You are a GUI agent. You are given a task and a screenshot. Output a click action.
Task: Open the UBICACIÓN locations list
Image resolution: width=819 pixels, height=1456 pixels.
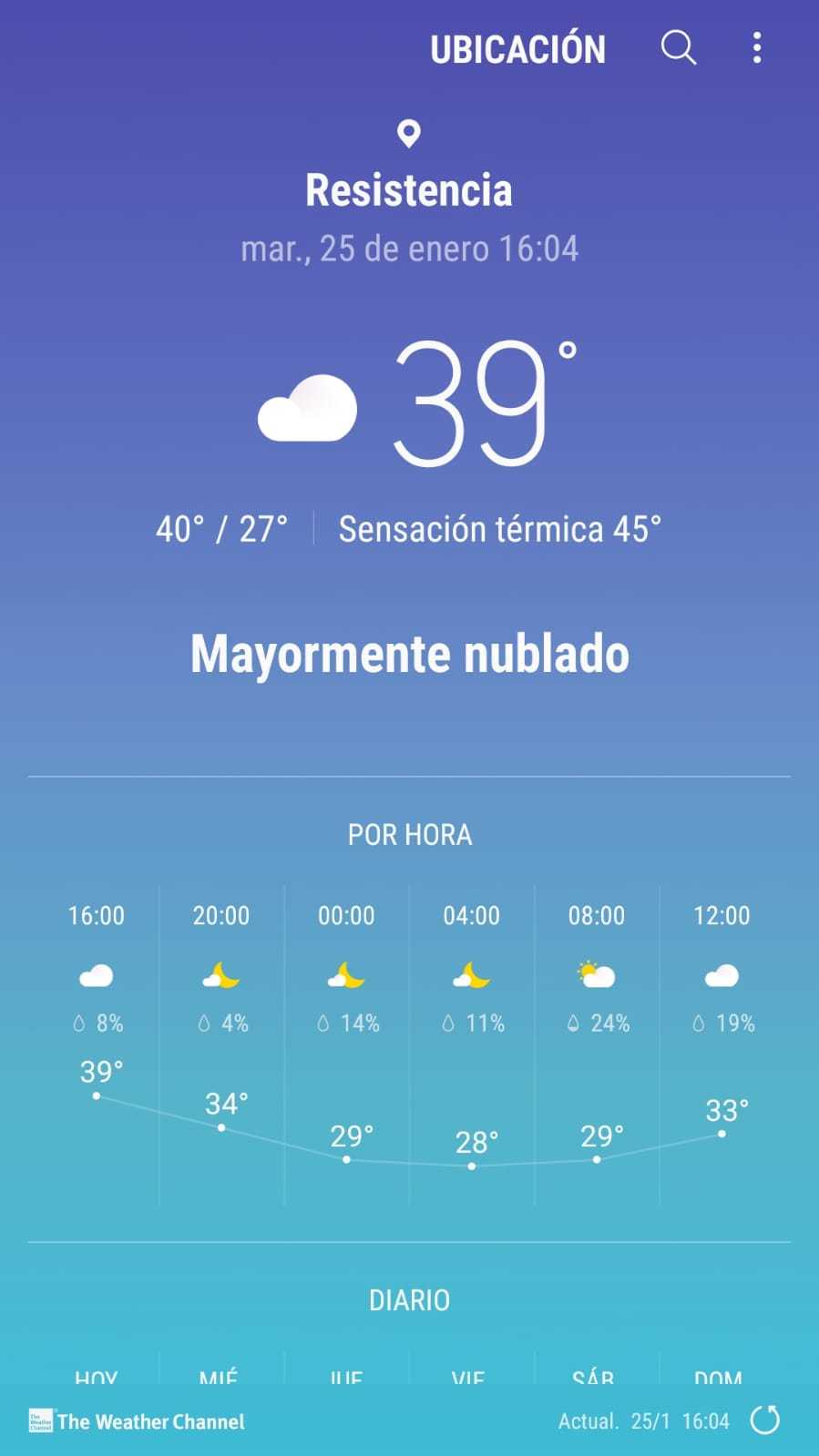pos(517,49)
